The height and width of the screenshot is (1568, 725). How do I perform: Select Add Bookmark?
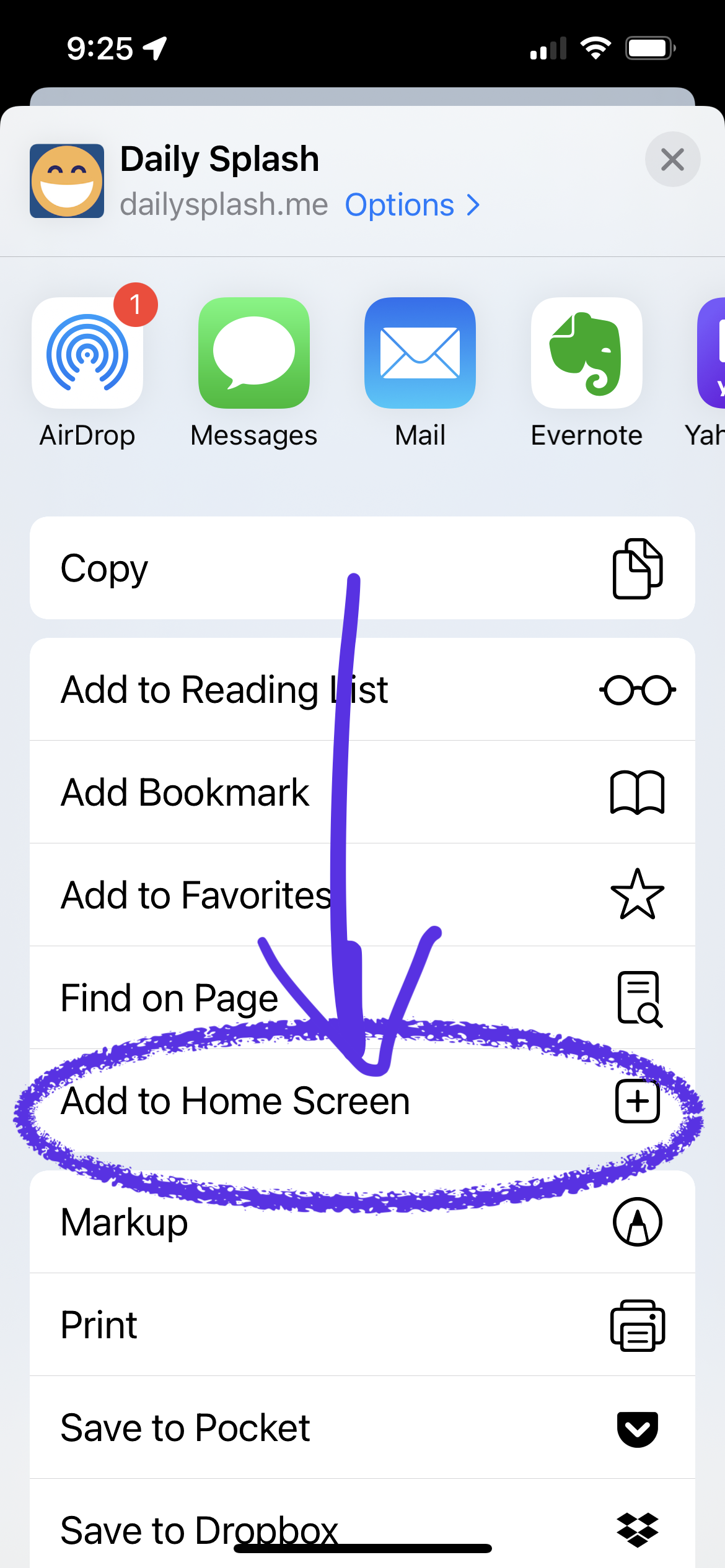362,792
